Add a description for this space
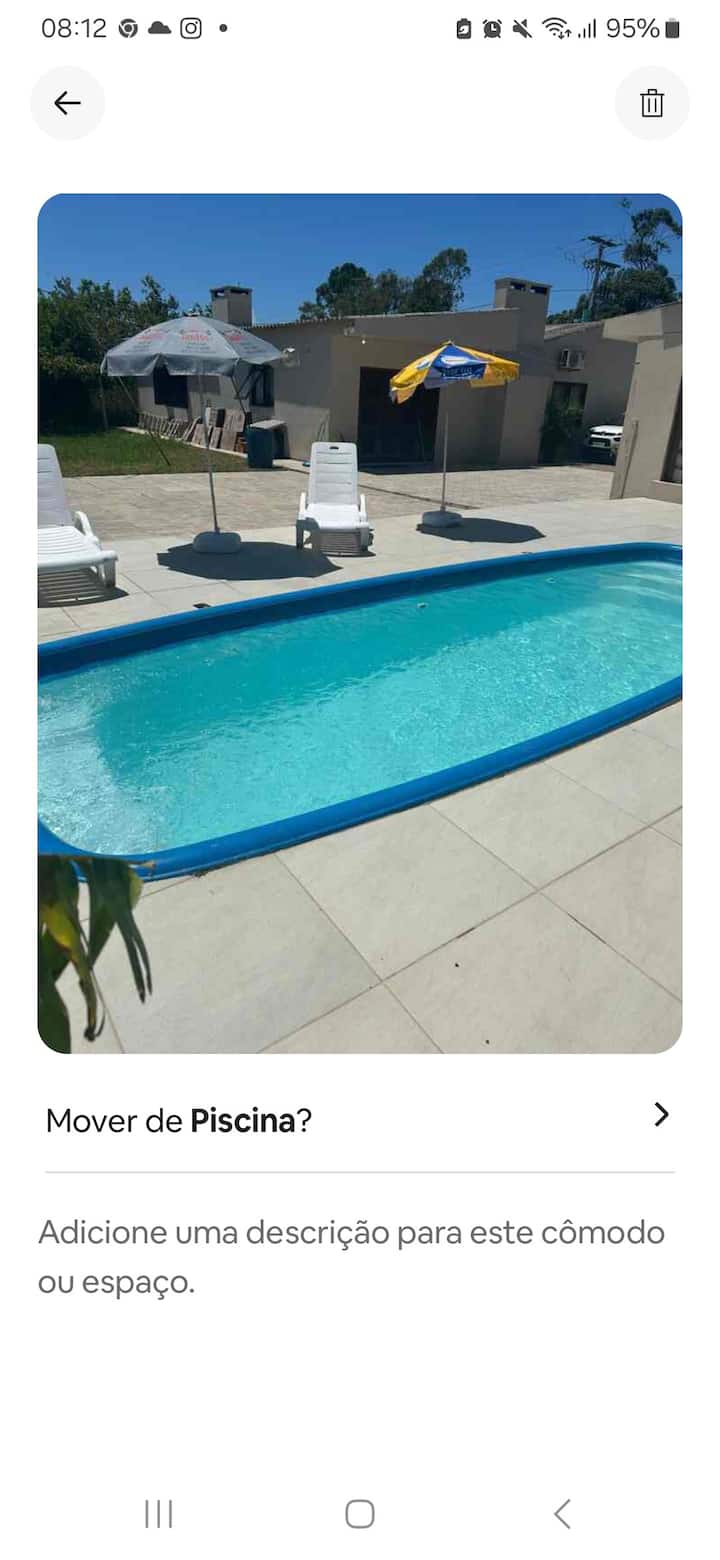 351,1256
